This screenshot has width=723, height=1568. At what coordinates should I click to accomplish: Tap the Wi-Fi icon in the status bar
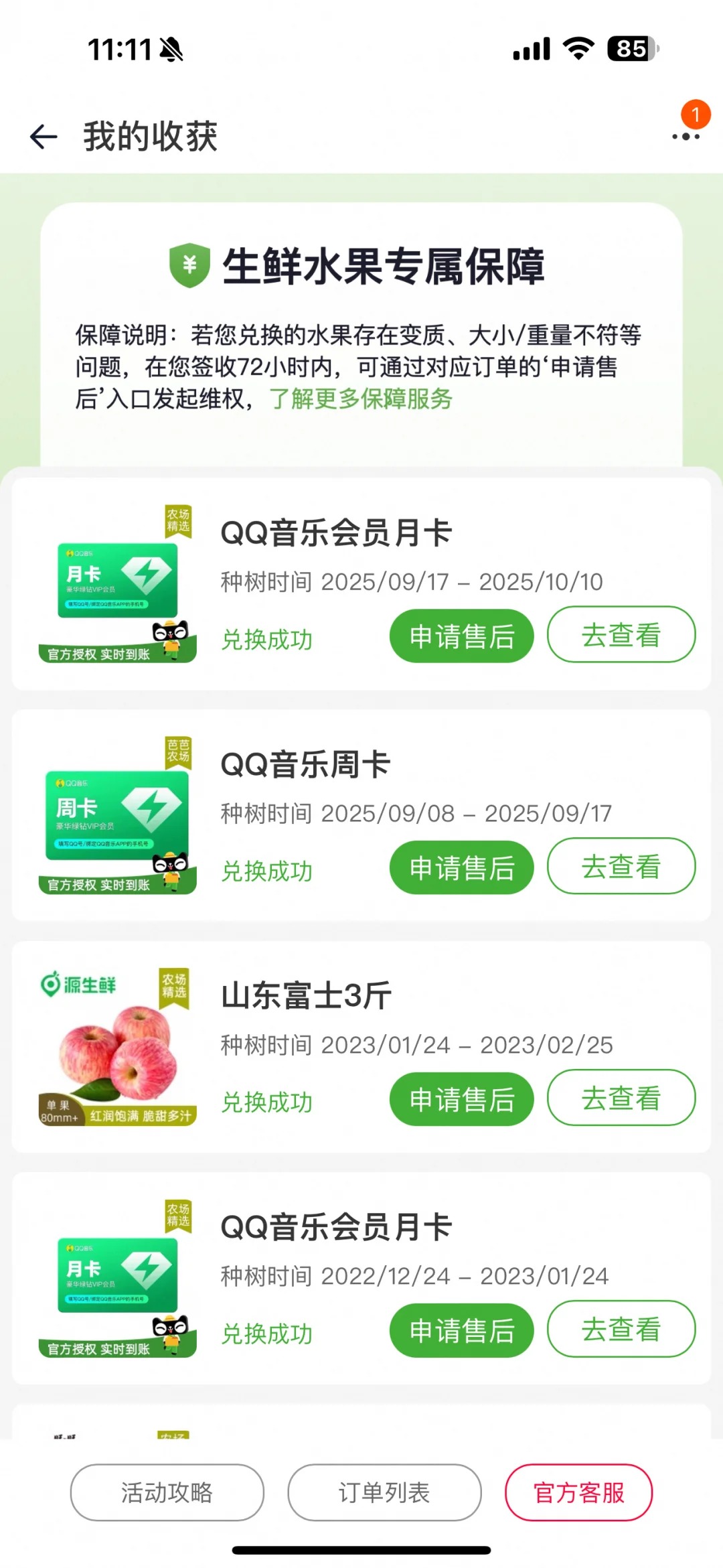[578, 47]
